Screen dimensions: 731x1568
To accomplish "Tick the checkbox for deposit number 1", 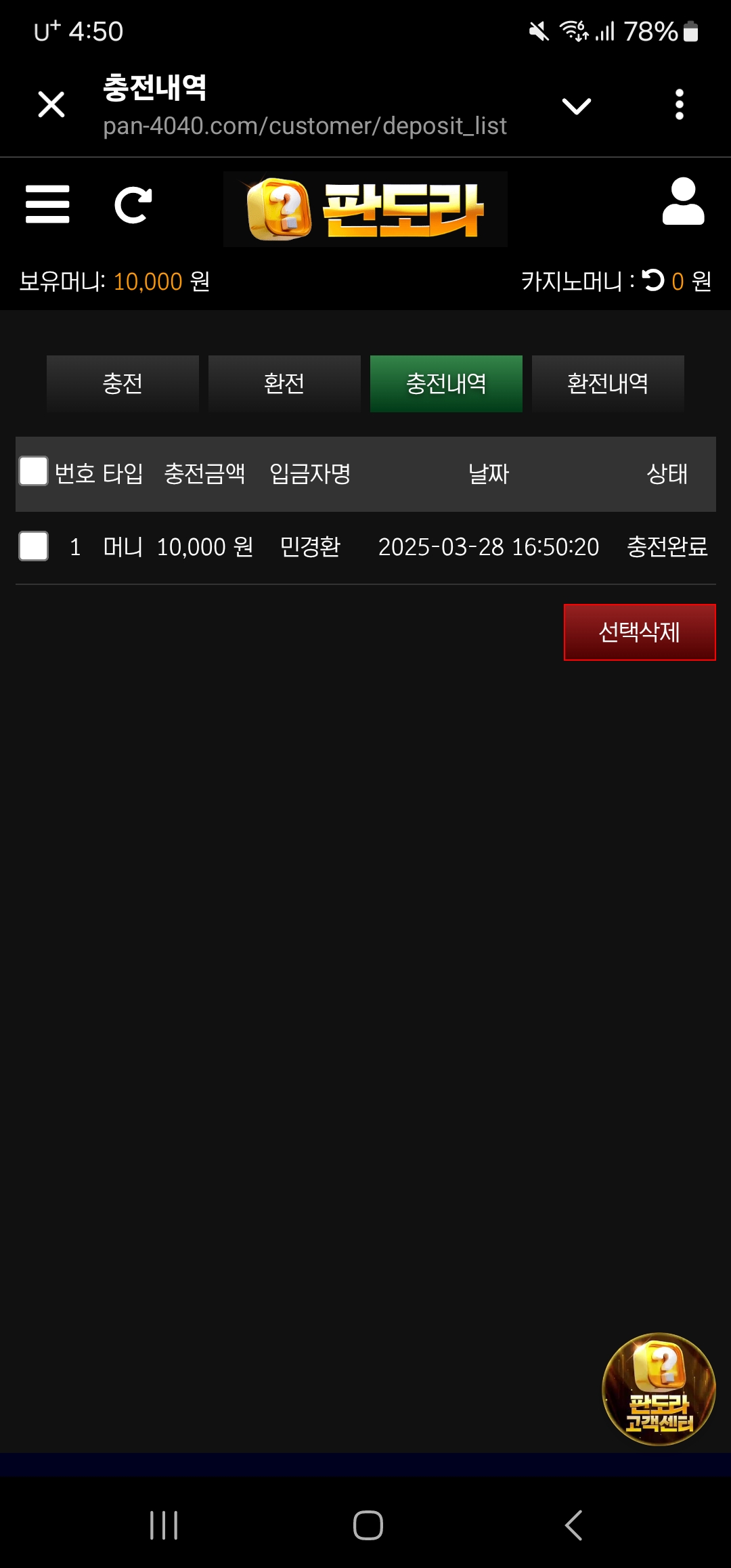I will point(33,546).
